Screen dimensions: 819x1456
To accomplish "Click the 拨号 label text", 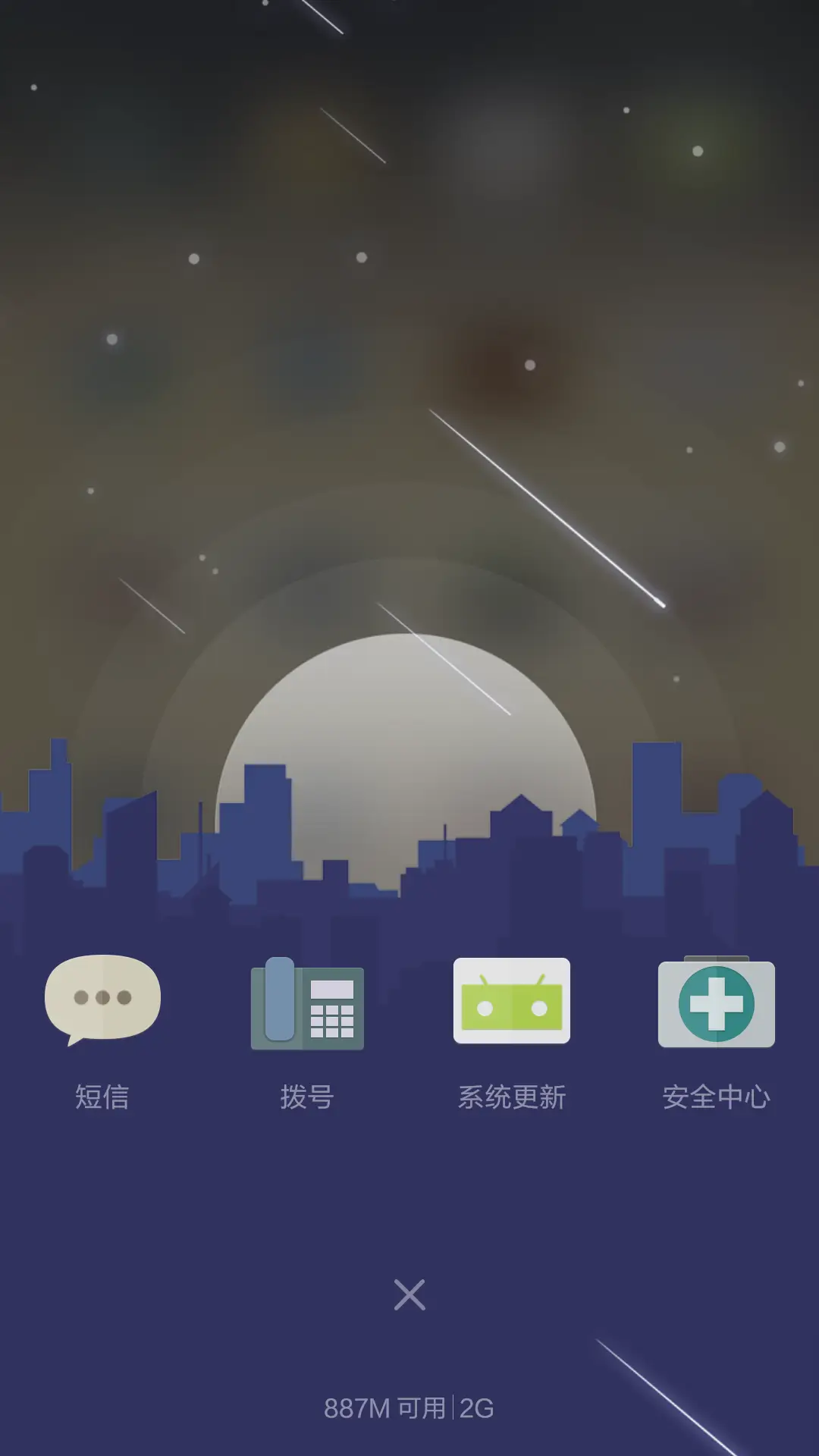I will (x=307, y=1095).
